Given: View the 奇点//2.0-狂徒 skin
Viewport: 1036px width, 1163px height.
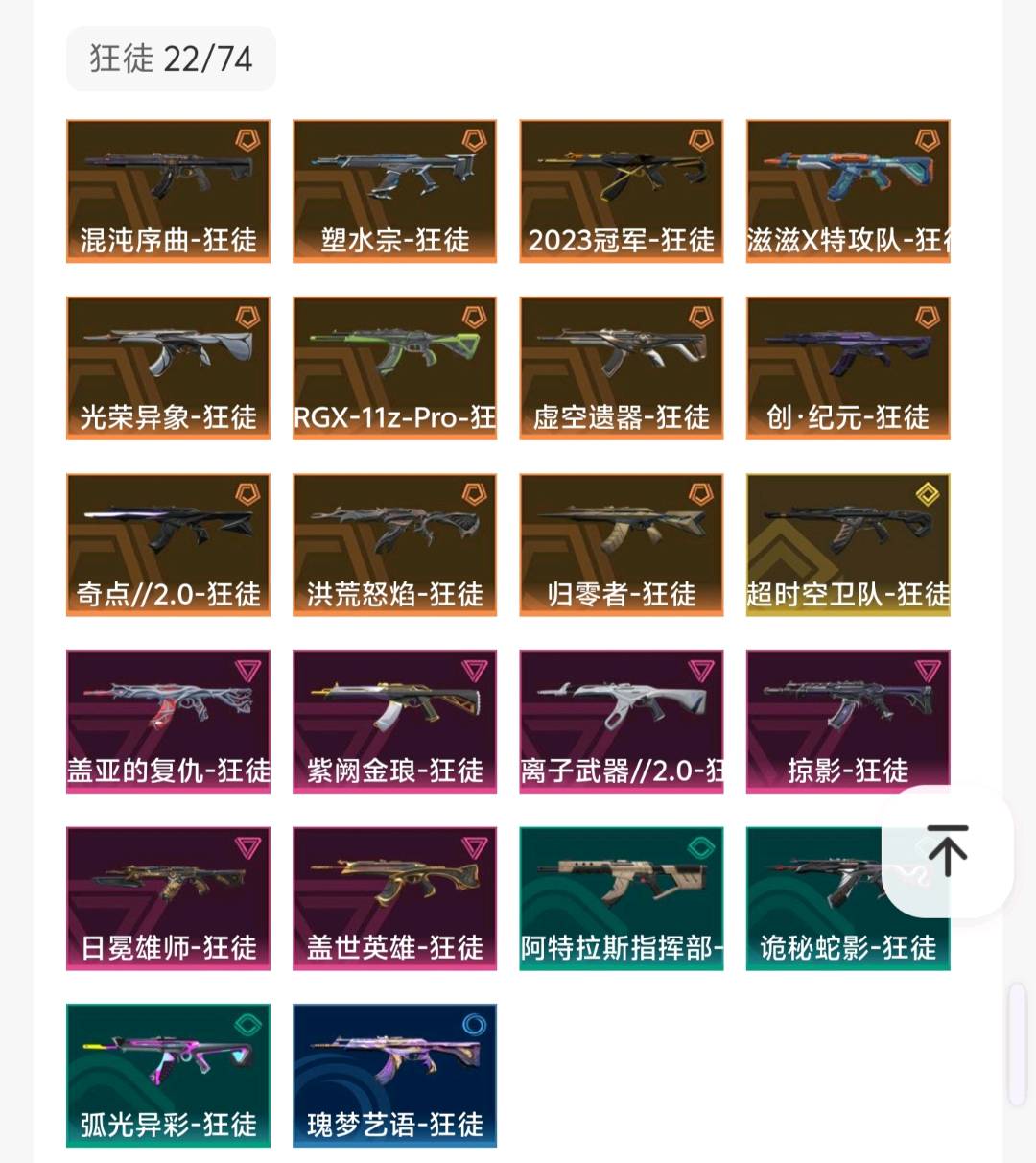Looking at the screenshot, I should 168,544.
